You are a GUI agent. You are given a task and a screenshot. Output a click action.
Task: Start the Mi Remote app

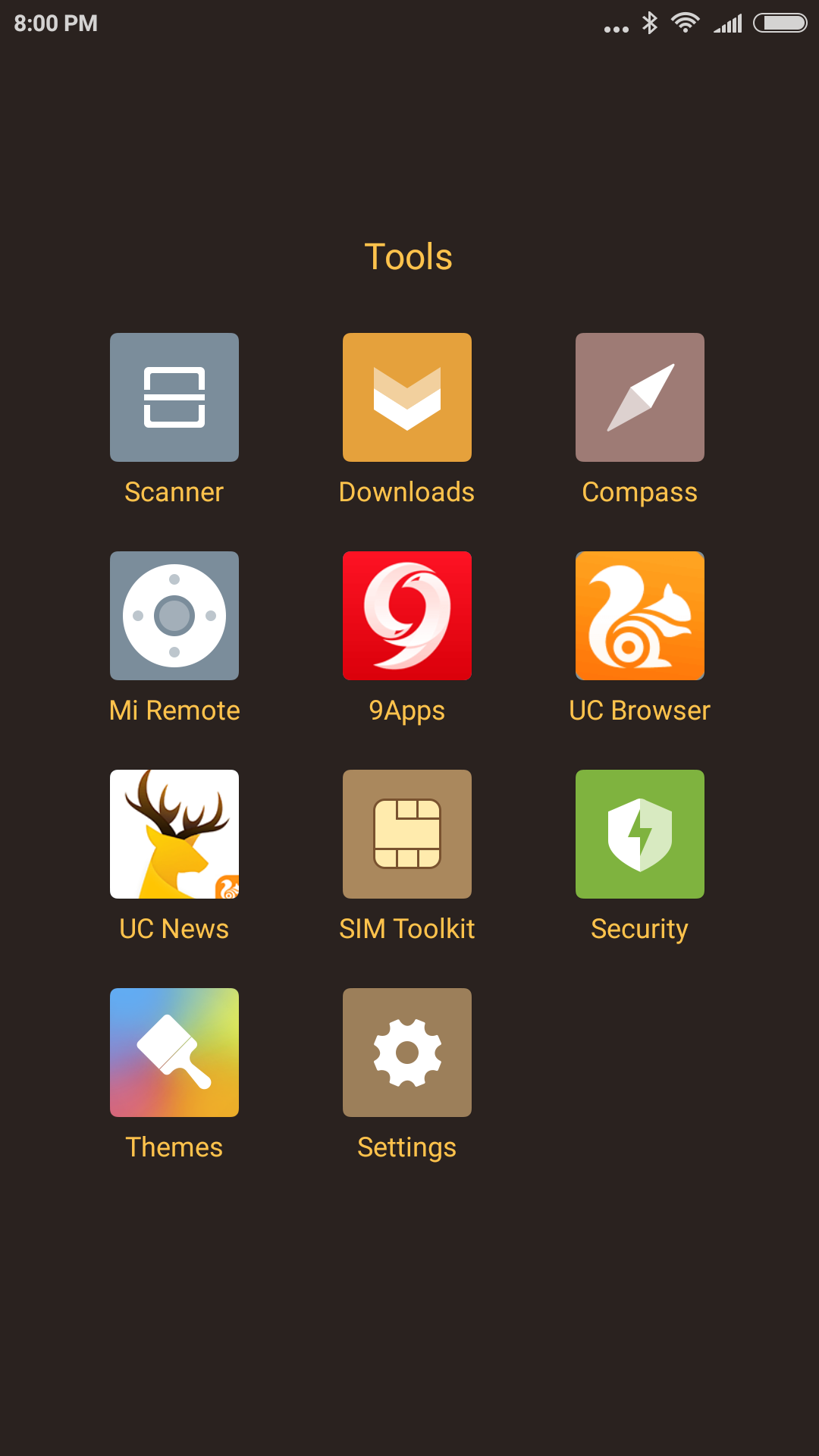tap(174, 616)
